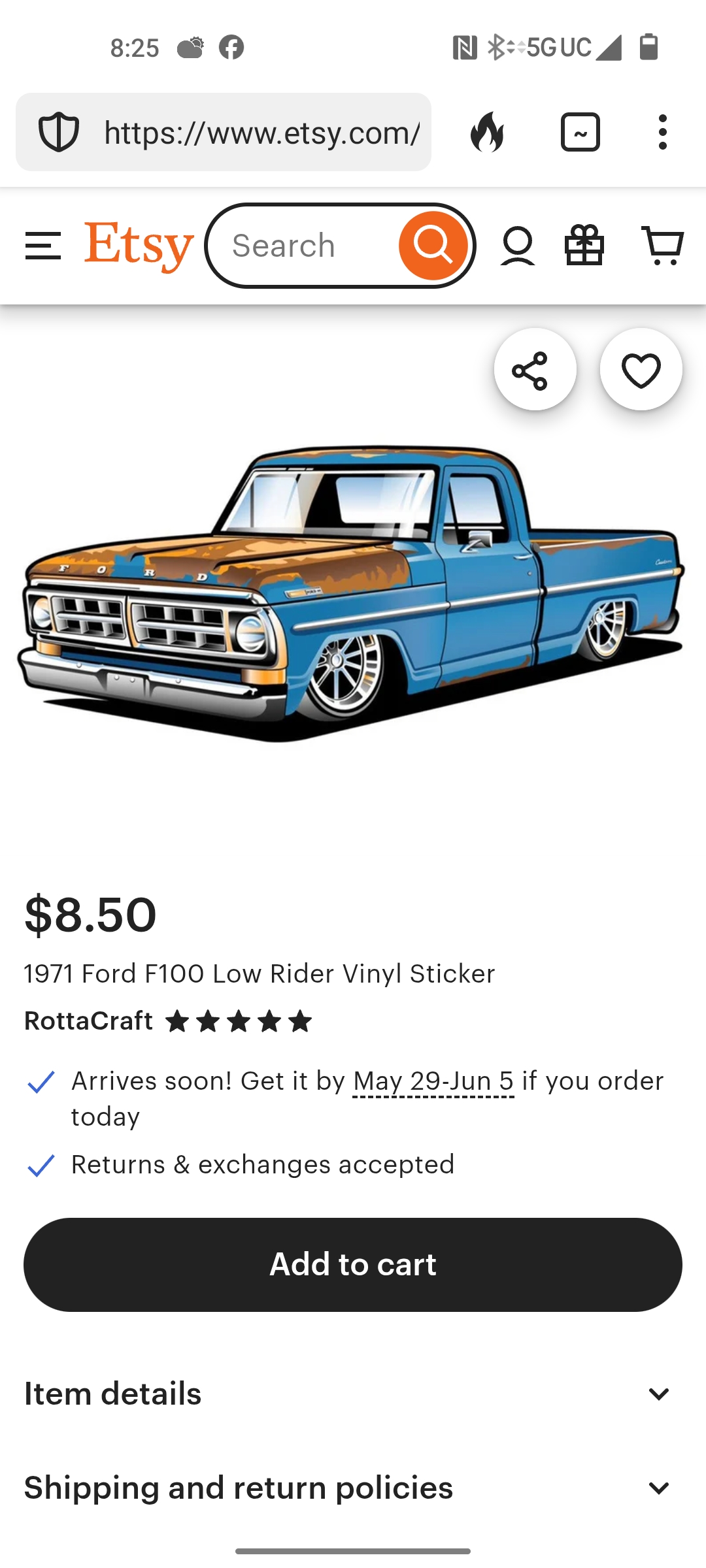Open the account profile icon
The image size is (706, 1568).
click(518, 246)
